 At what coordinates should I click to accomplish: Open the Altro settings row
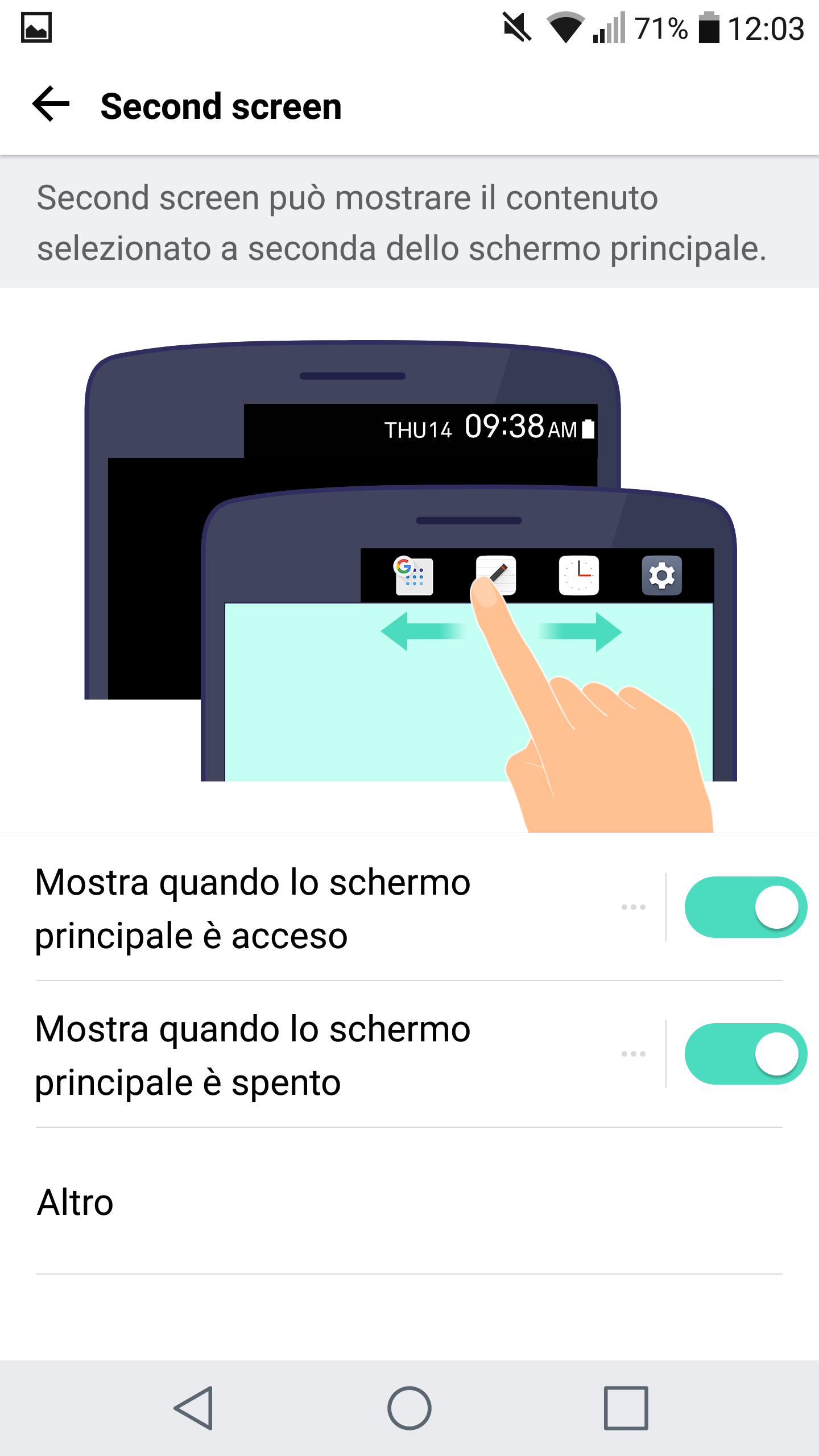click(x=409, y=1202)
